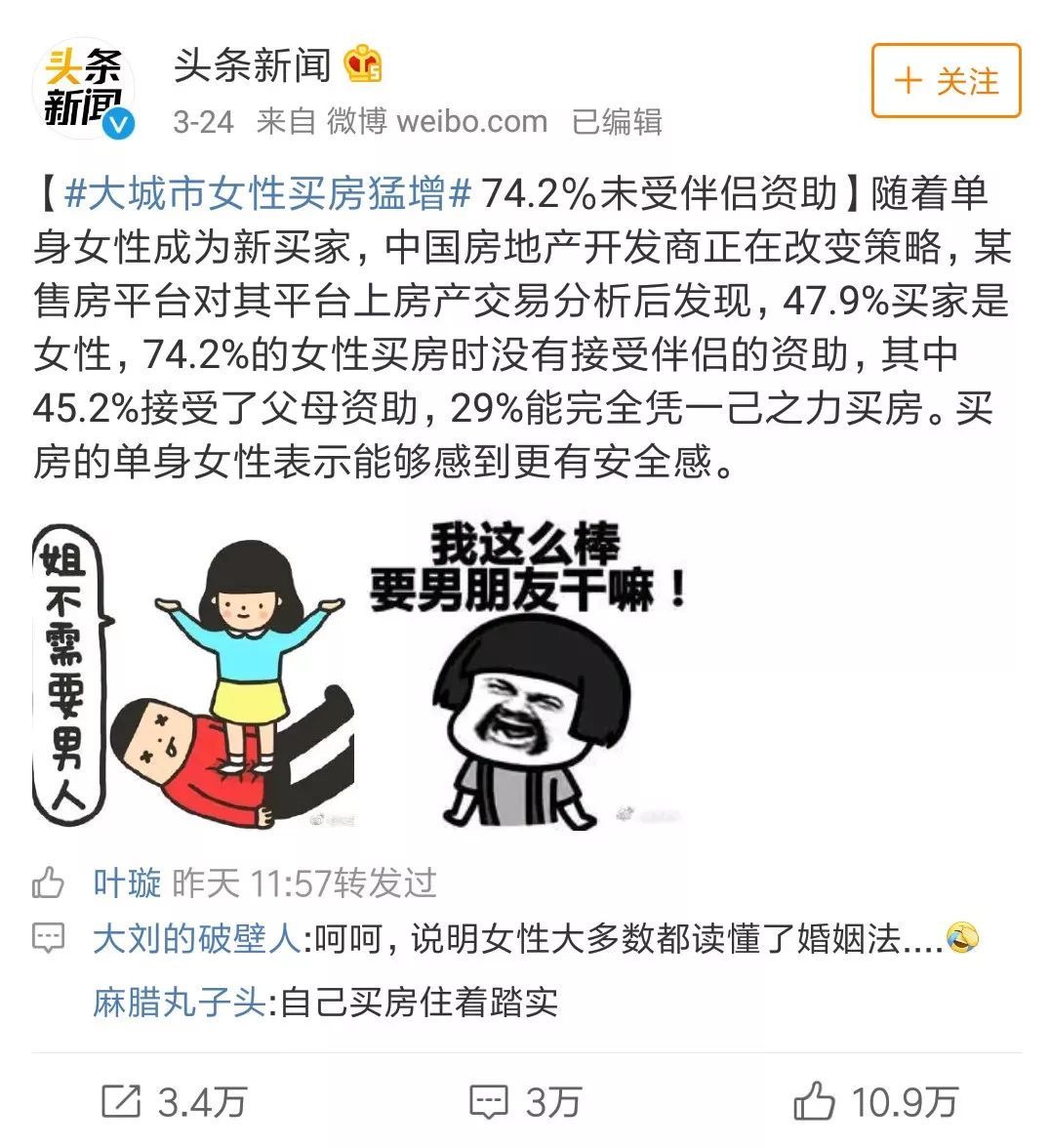View the 姐不需要男人 cartoon image
This screenshot has width=1050, height=1148.
pos(193,676)
